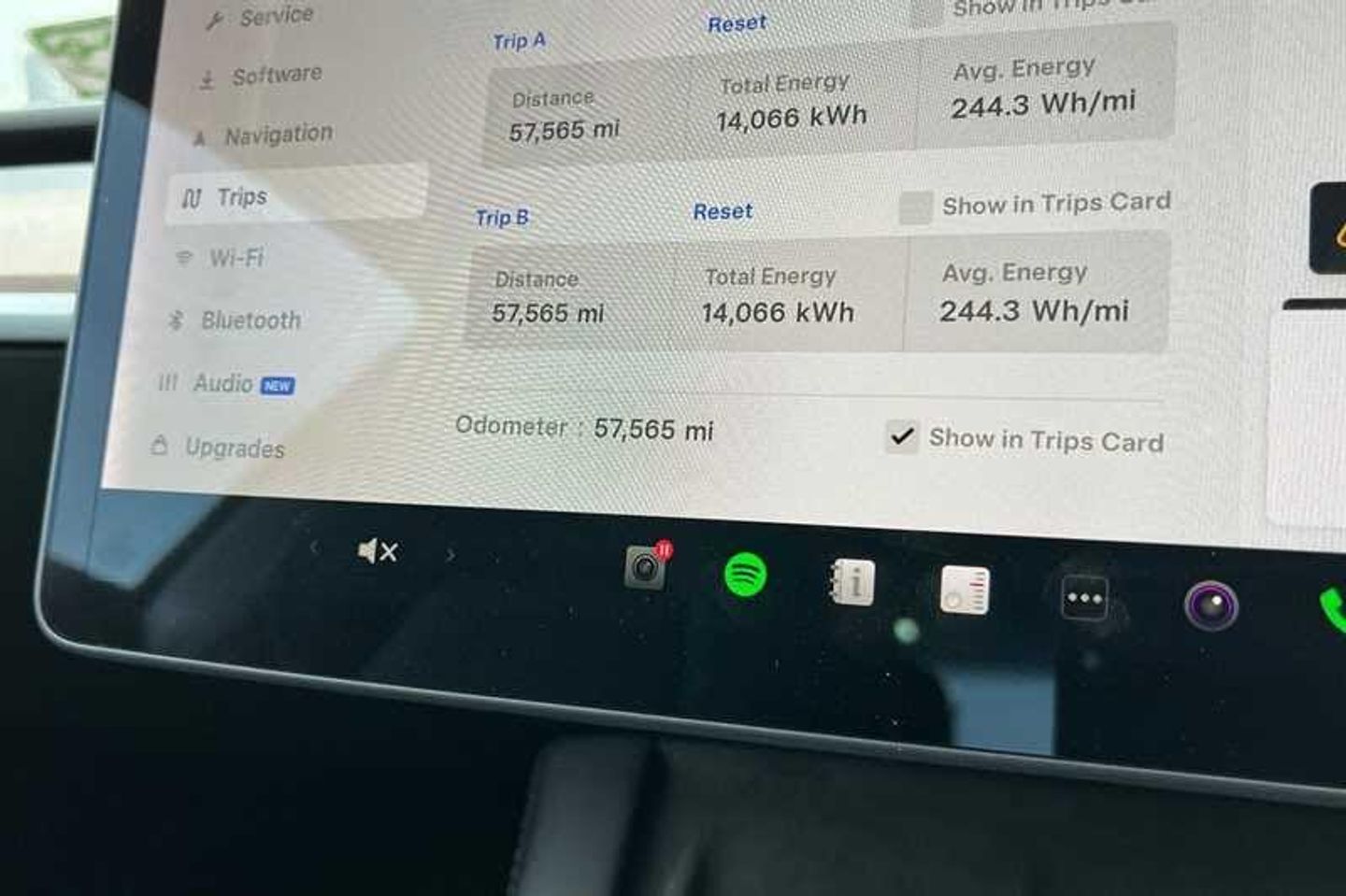The image size is (1346, 896).
Task: Reset the Trip B counter
Action: [x=722, y=212]
